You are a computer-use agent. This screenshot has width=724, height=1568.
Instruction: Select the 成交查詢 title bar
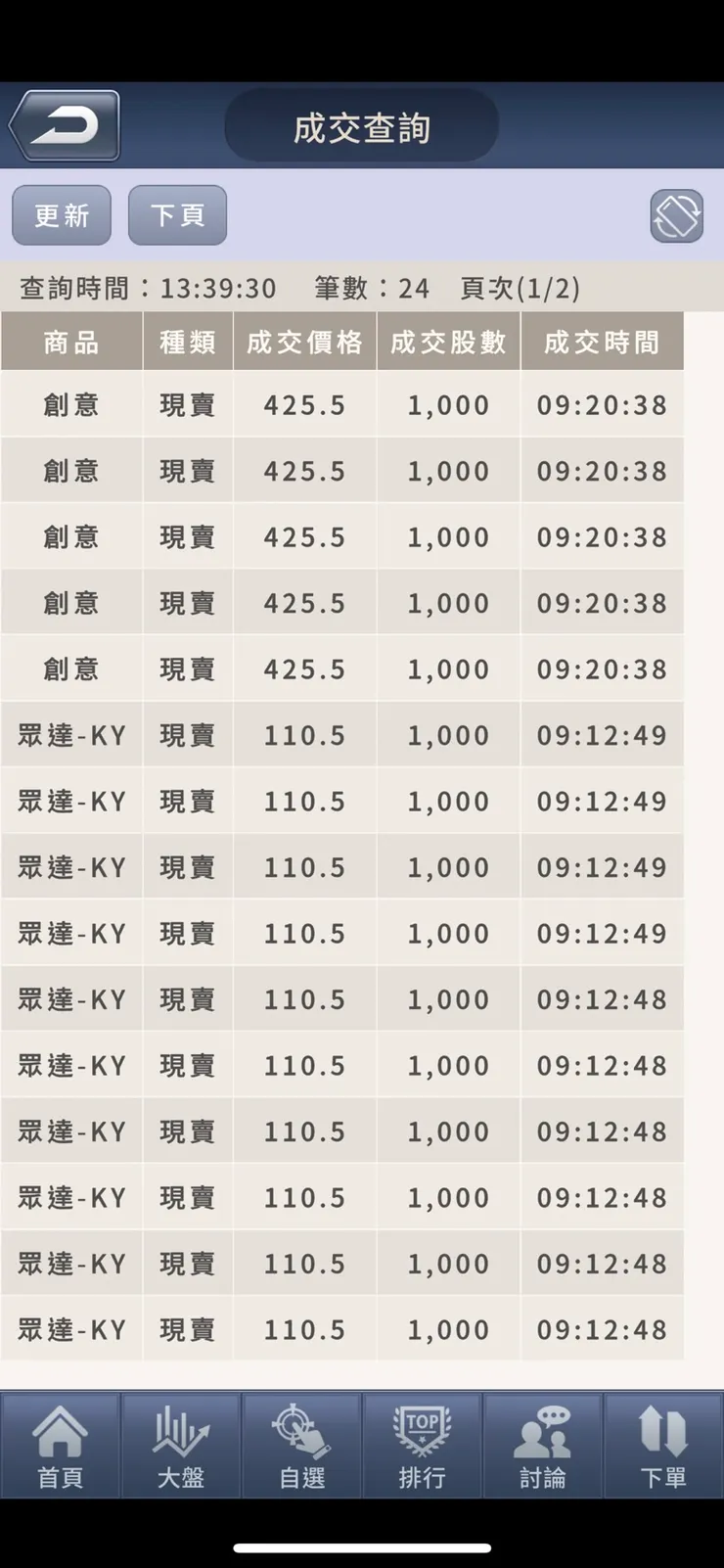pos(362,125)
